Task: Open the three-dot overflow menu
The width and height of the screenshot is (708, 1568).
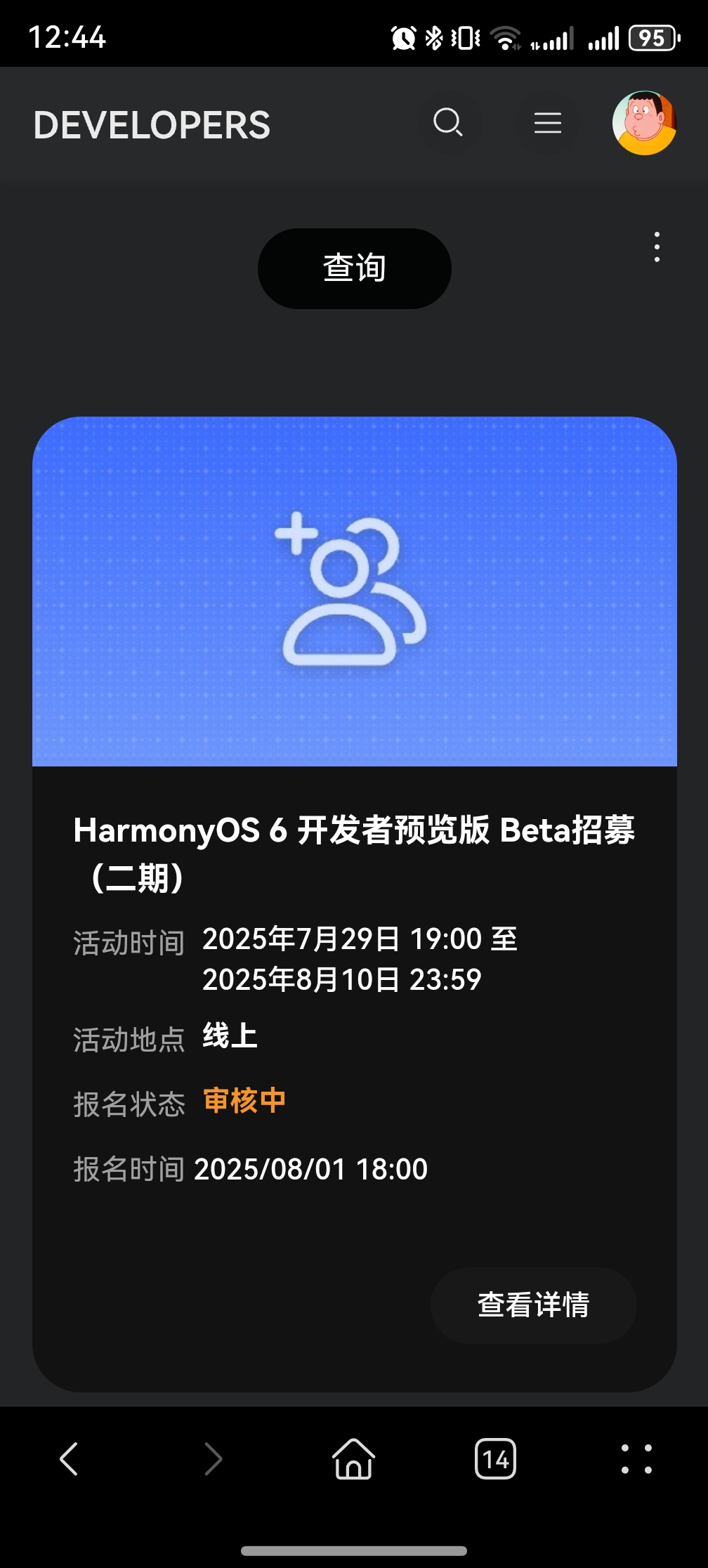Action: 657,247
